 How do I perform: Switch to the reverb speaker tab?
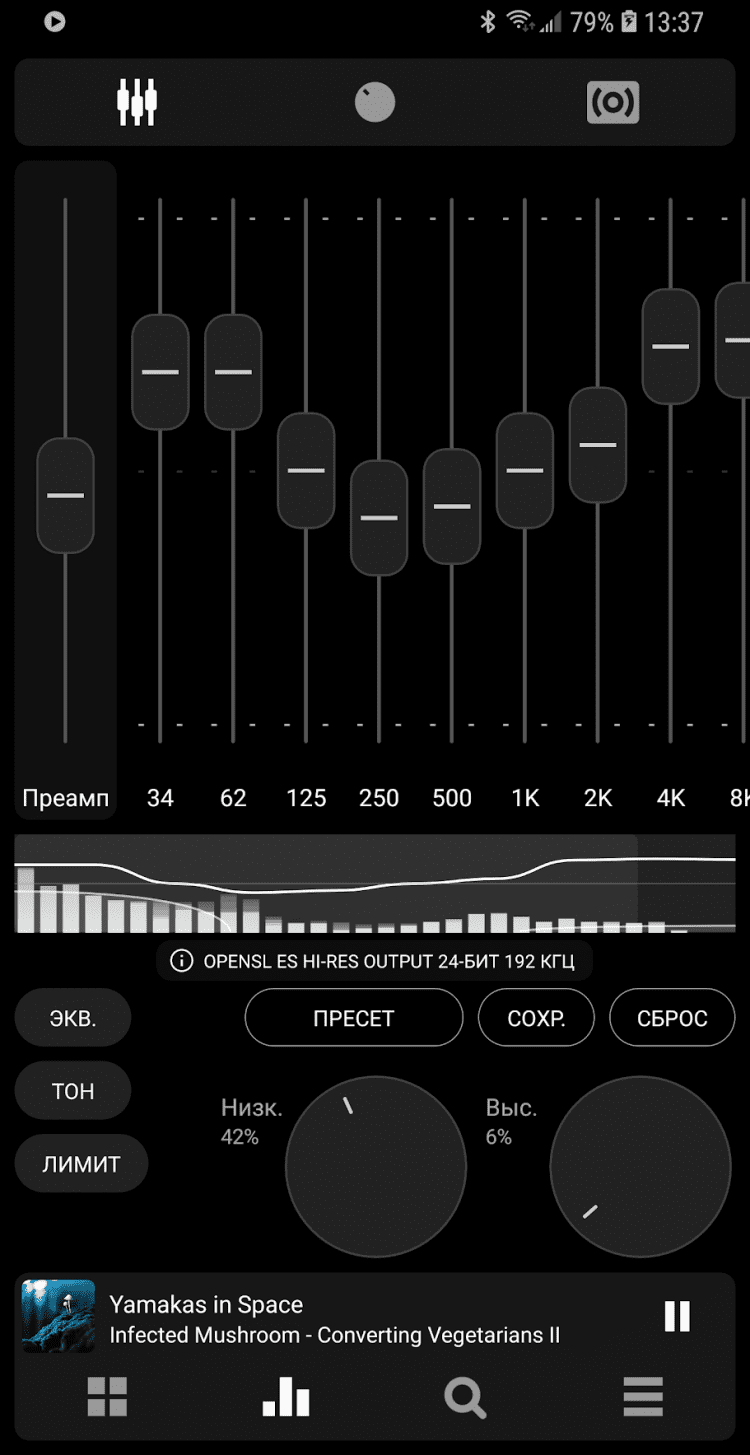tap(612, 102)
